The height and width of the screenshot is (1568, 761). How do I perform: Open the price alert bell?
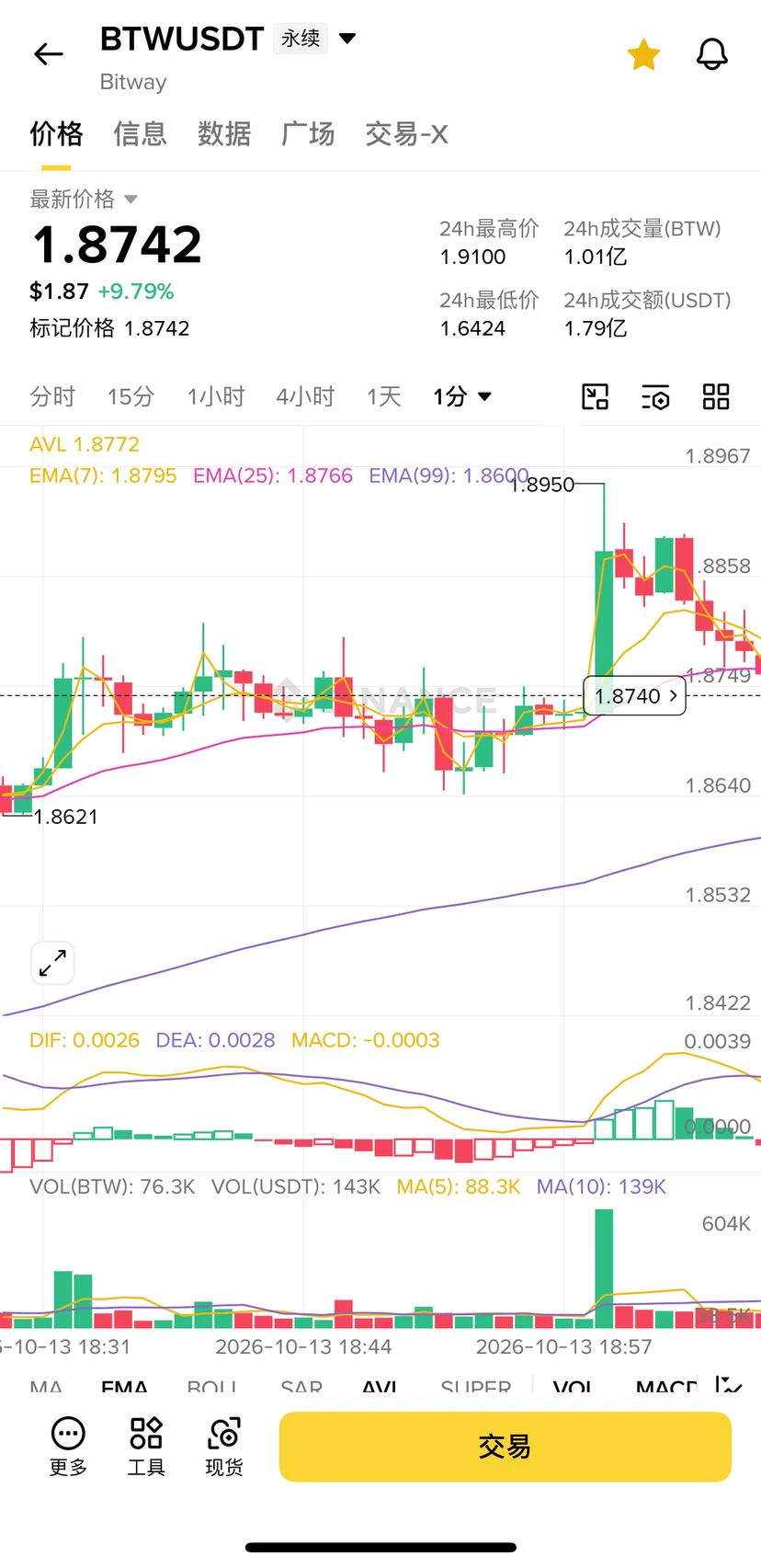711,55
